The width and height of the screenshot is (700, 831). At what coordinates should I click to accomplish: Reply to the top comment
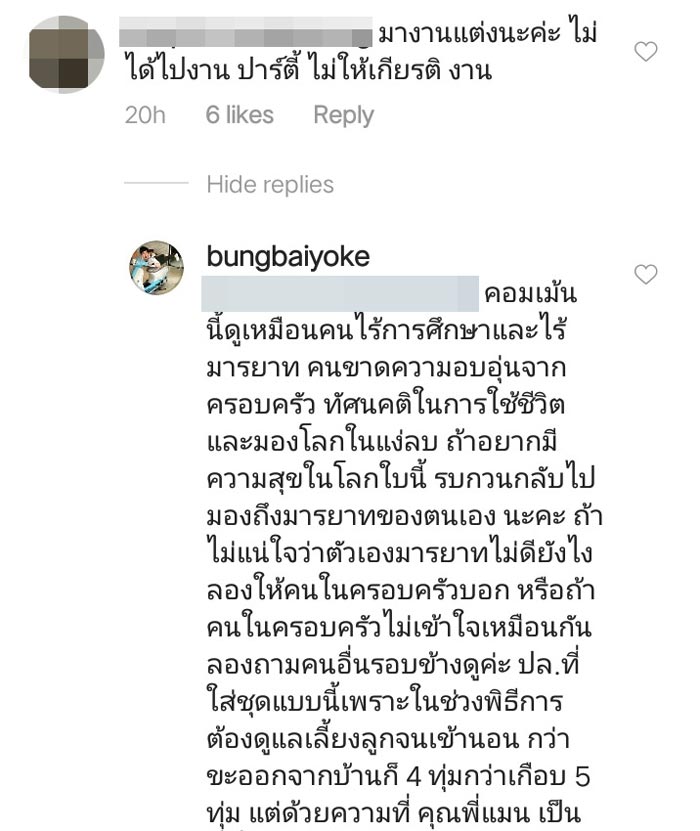tap(343, 115)
